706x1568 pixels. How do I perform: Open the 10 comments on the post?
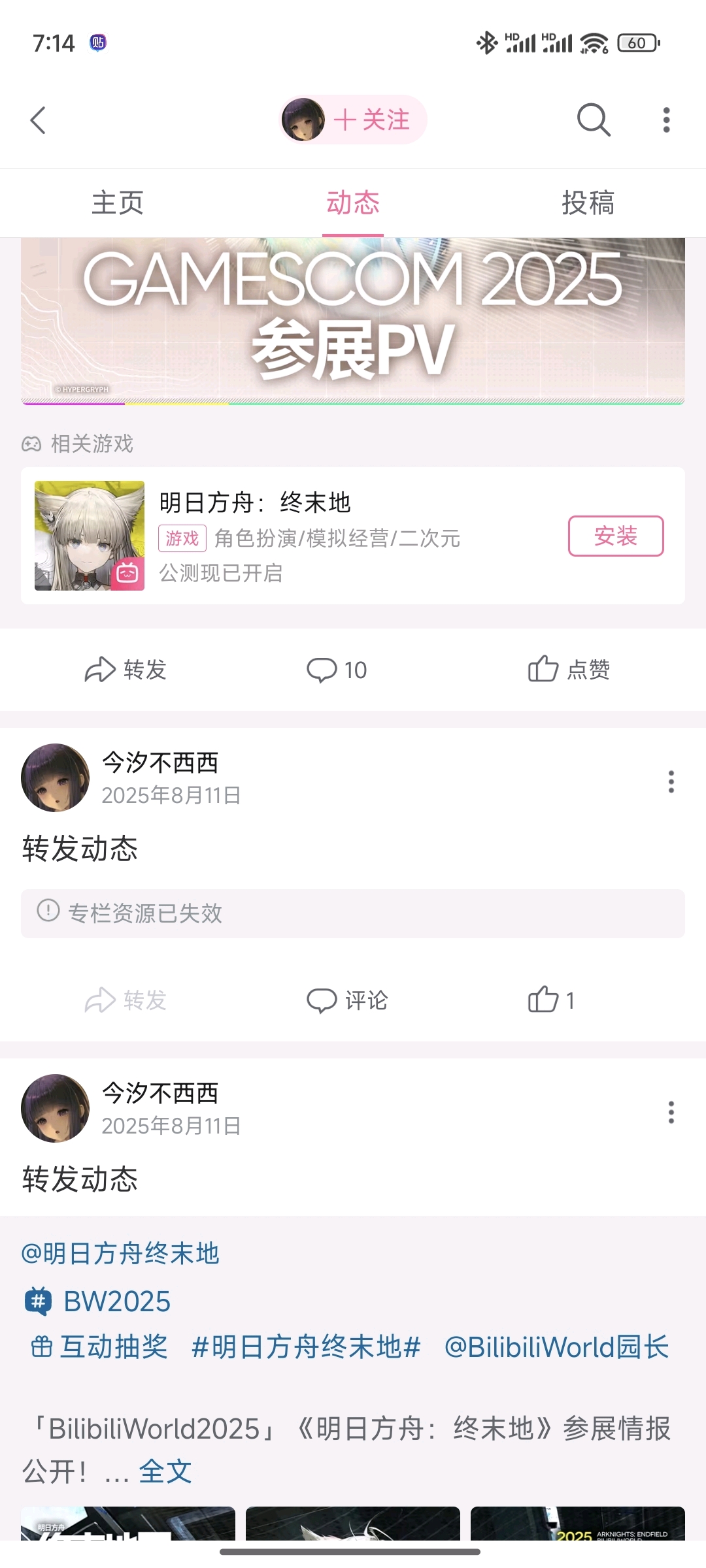[x=337, y=670]
